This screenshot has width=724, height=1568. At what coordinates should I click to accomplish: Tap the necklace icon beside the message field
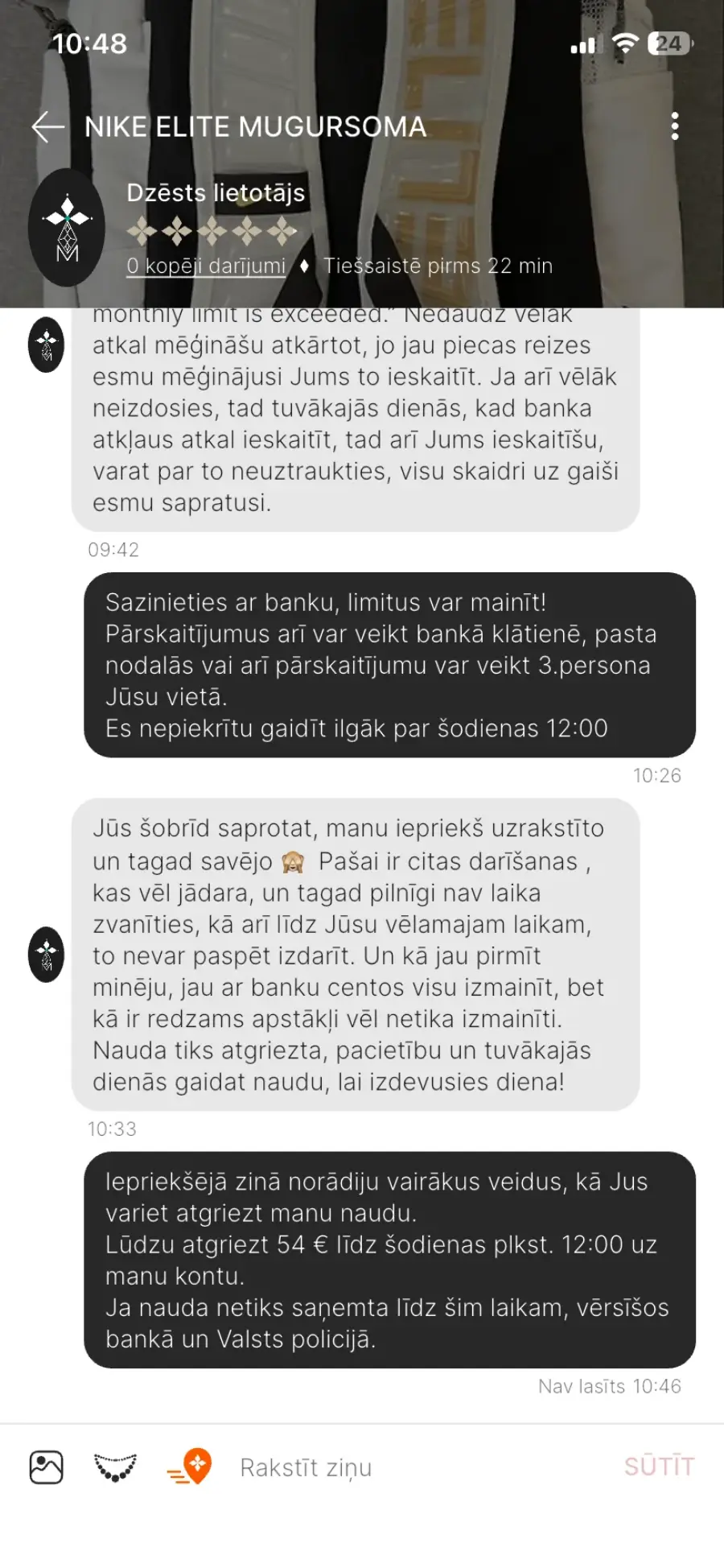(x=115, y=1467)
